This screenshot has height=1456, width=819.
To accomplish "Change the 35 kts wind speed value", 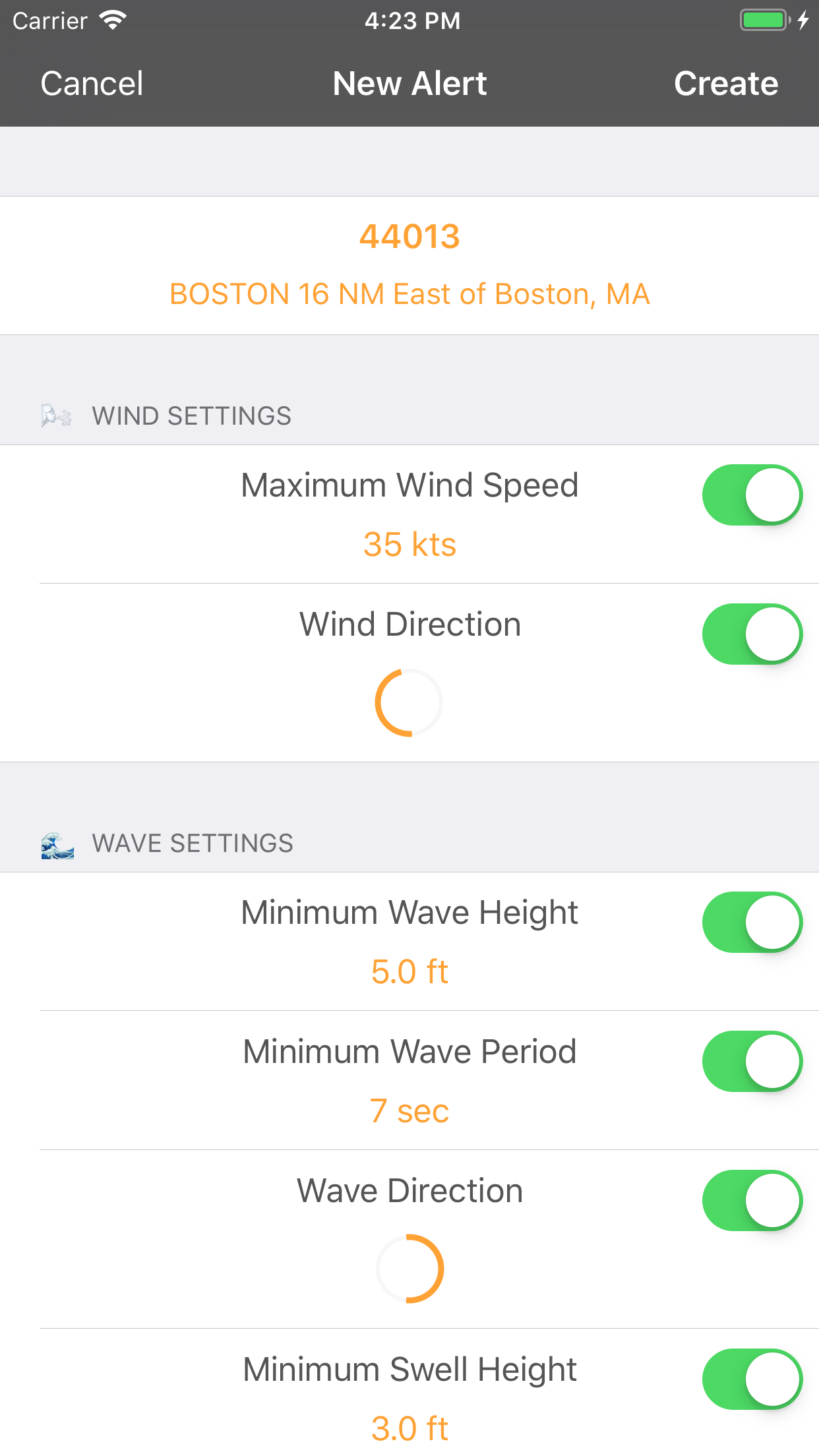I will click(409, 545).
